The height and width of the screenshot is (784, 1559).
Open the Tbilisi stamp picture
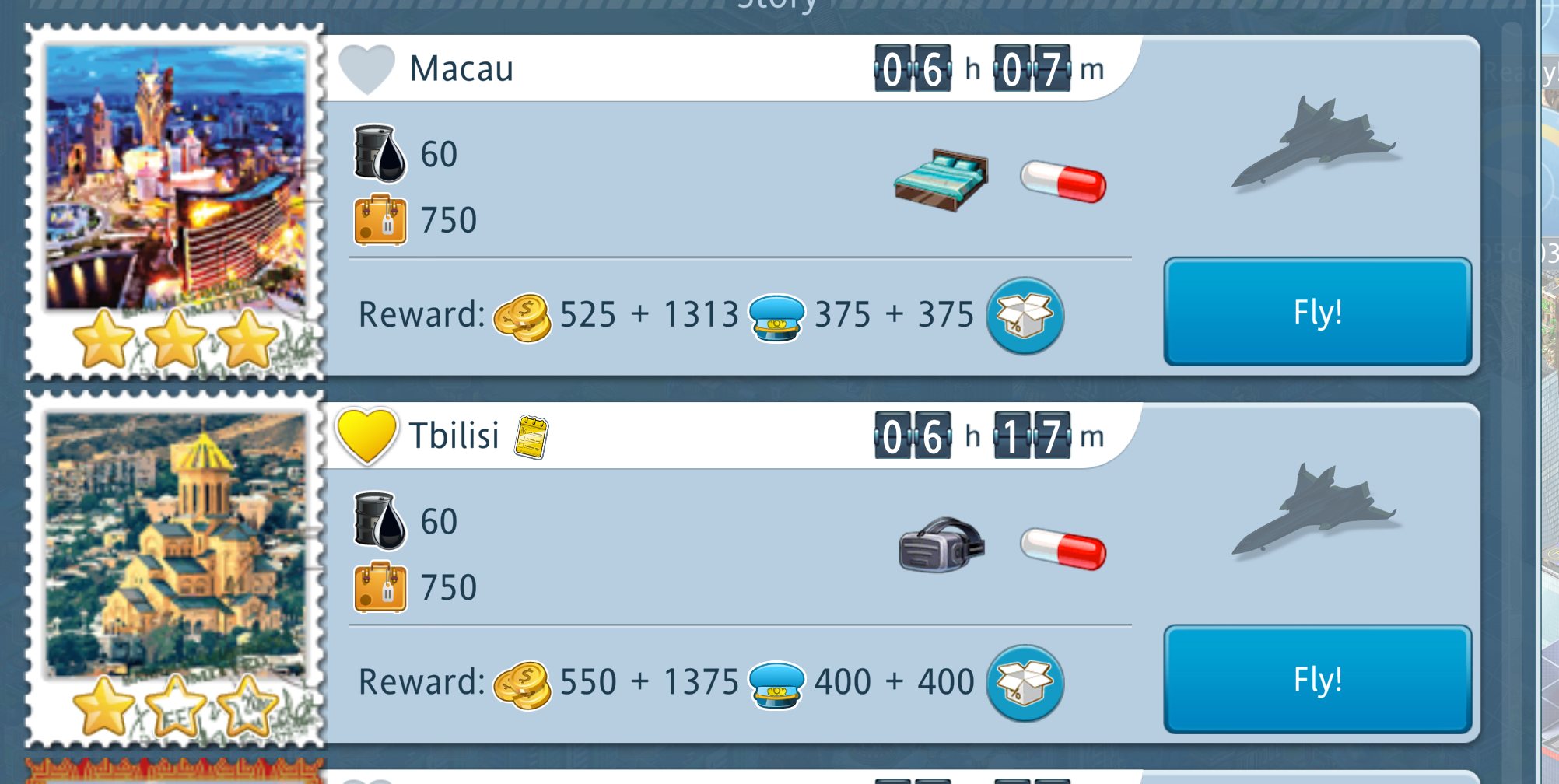click(x=176, y=544)
